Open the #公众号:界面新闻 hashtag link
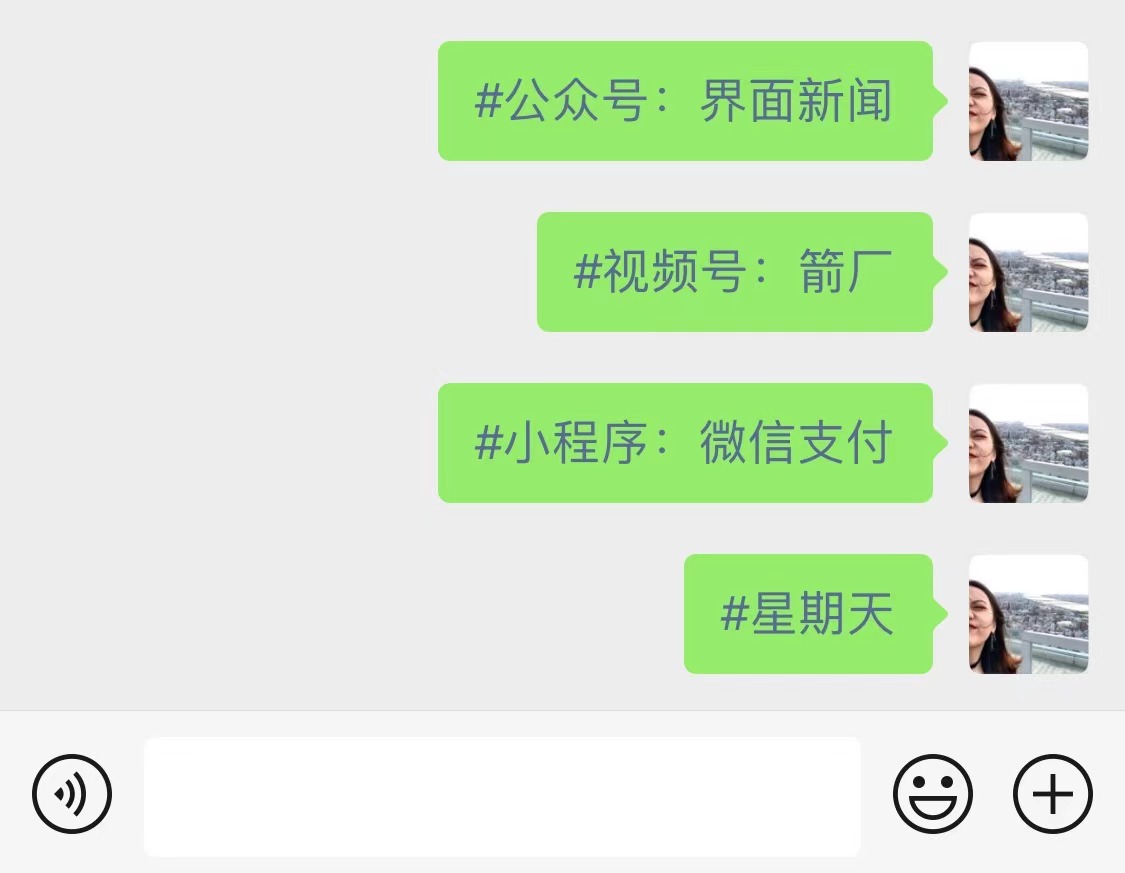Screen dimensions: 1125x873 (683, 102)
